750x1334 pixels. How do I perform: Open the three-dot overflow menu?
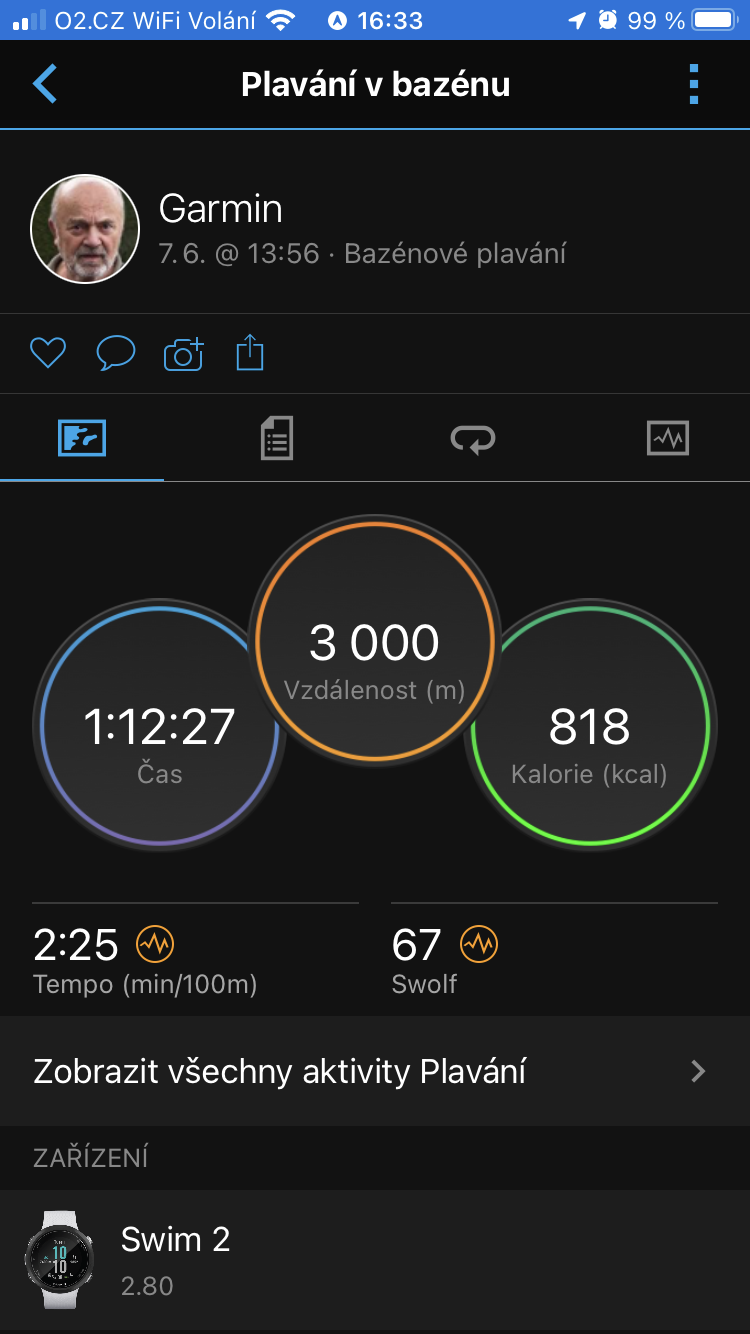[694, 85]
